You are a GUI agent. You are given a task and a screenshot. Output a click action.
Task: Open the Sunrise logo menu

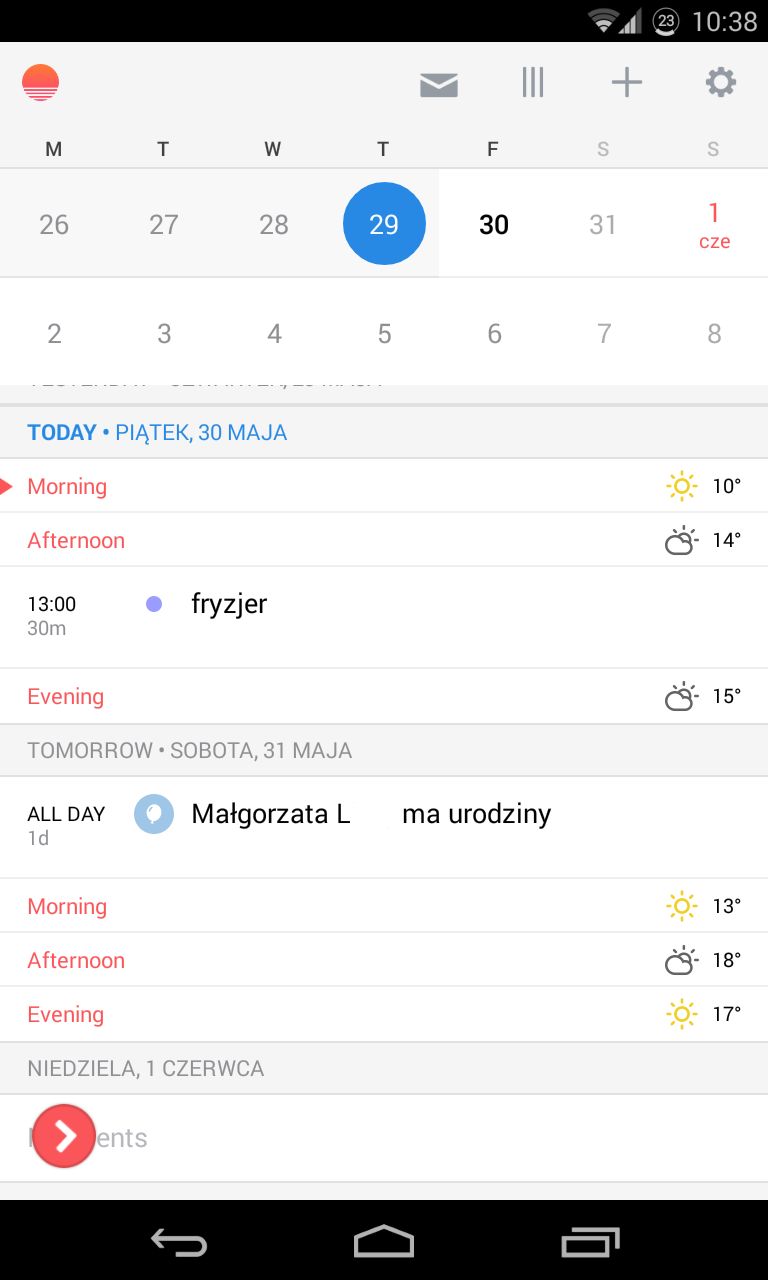pos(41,83)
